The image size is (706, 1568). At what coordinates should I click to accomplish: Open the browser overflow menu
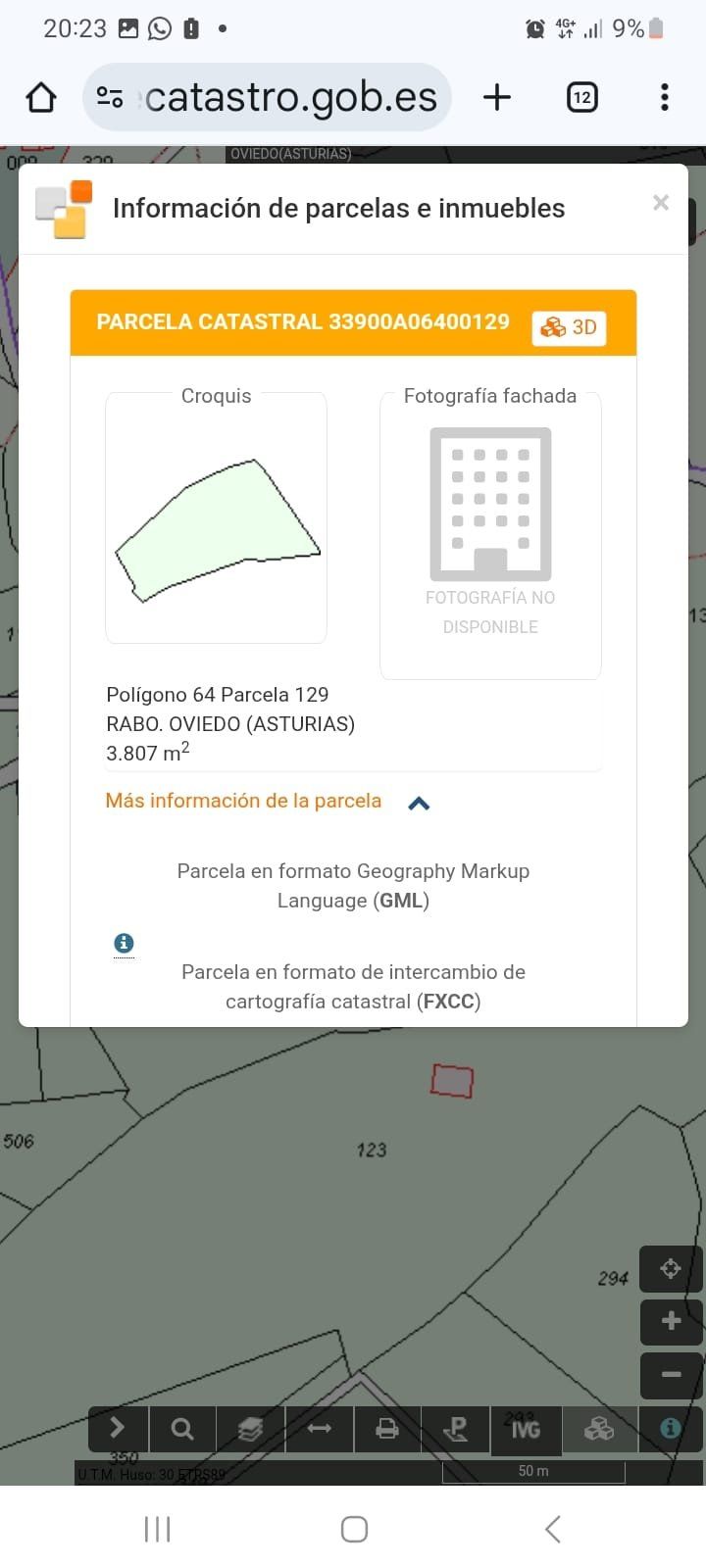pyautogui.click(x=665, y=97)
